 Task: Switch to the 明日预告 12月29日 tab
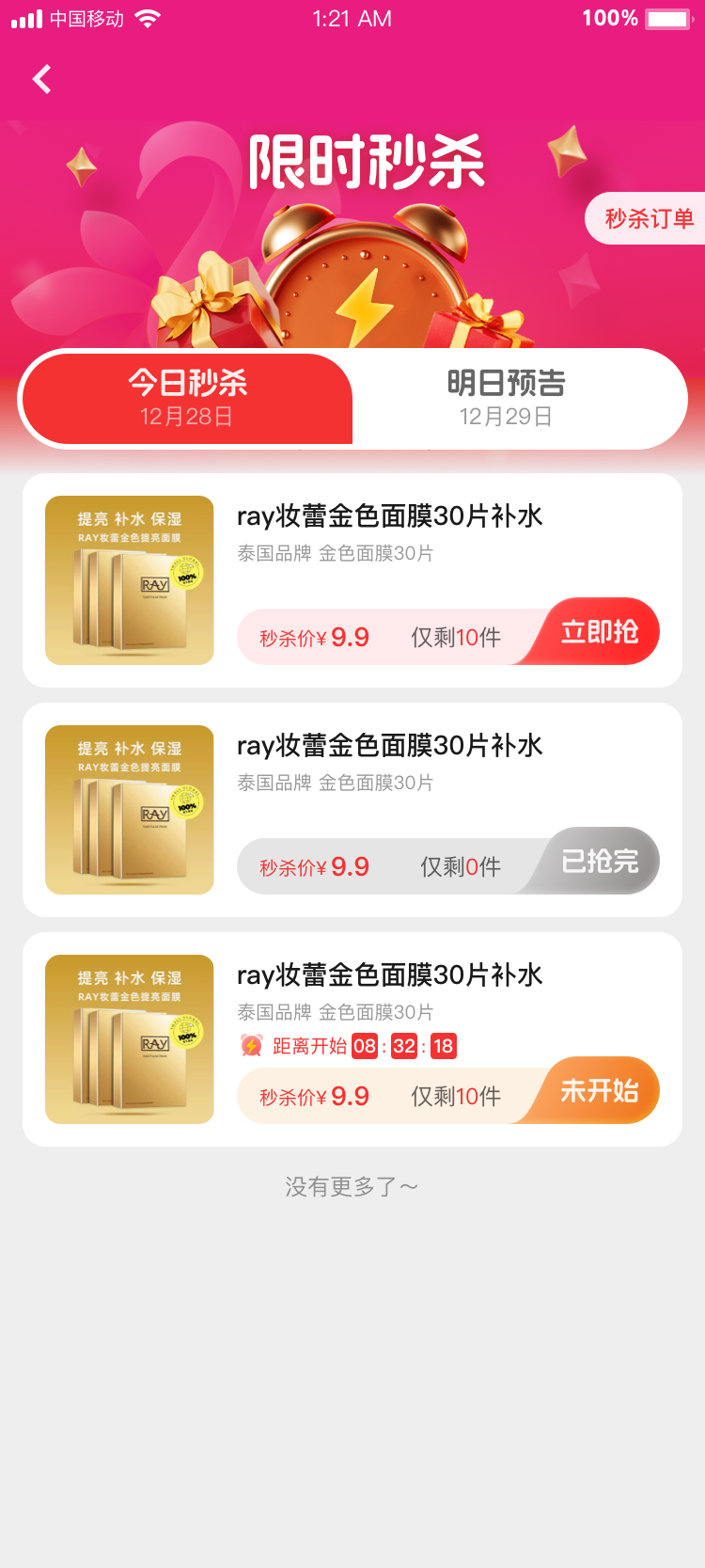coord(507,398)
